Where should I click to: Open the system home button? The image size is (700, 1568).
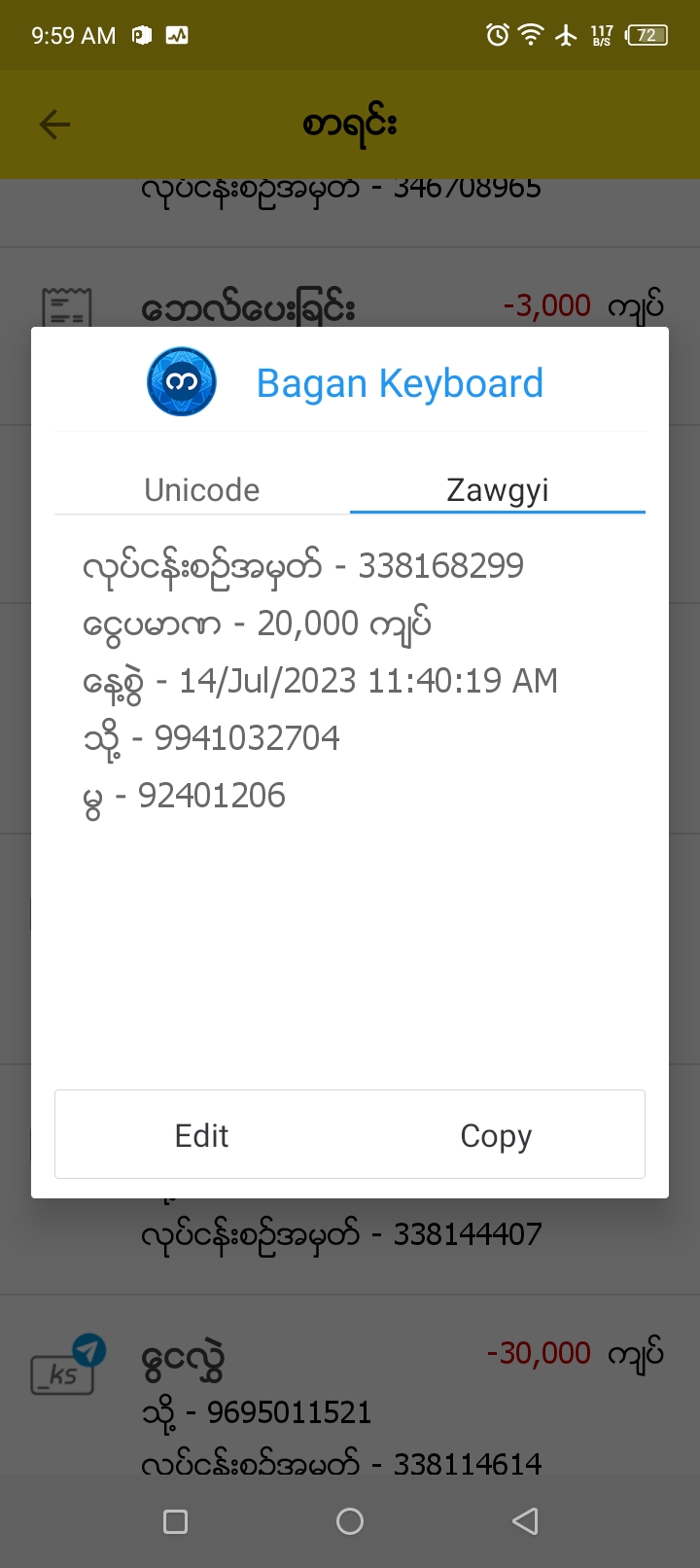click(350, 1521)
